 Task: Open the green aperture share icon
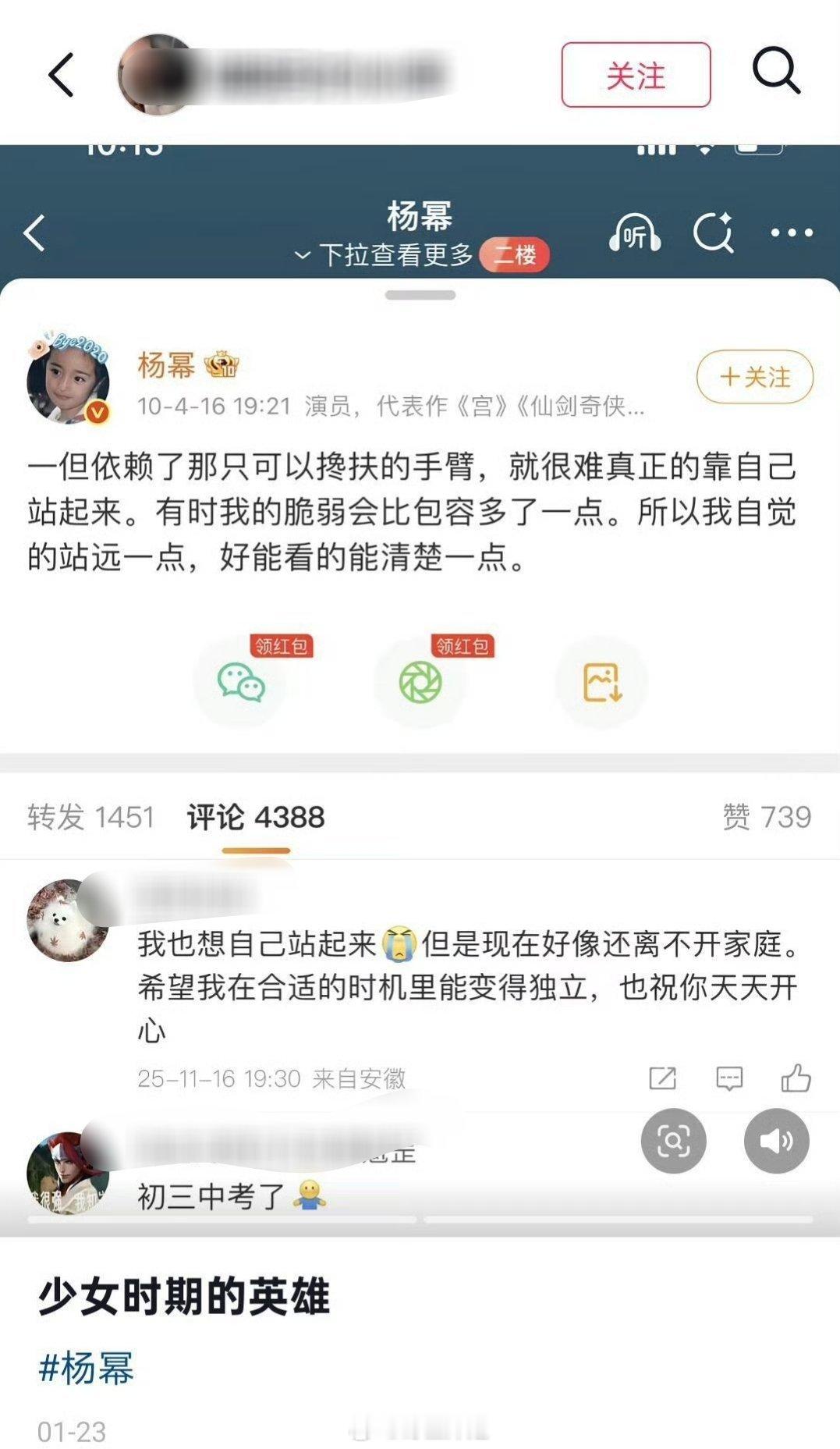point(421,680)
